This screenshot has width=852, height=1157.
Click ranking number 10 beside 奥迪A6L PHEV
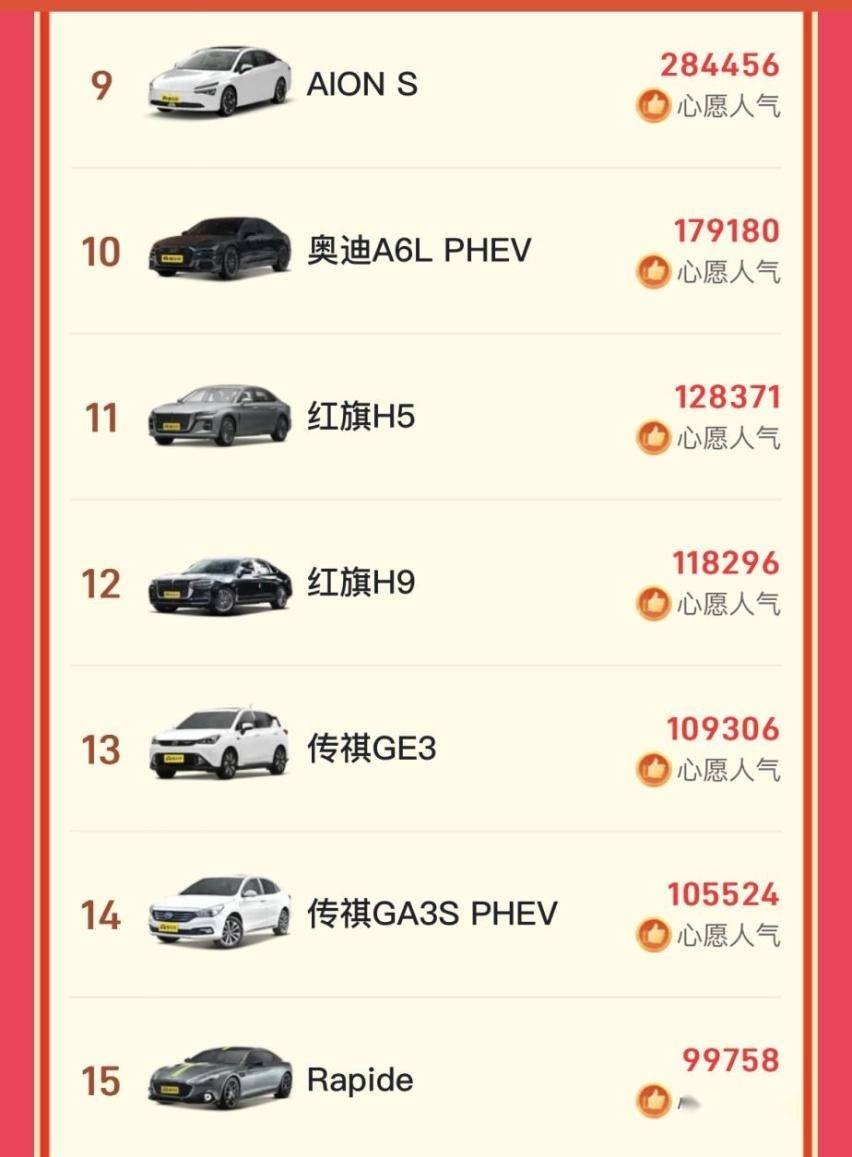point(100,252)
